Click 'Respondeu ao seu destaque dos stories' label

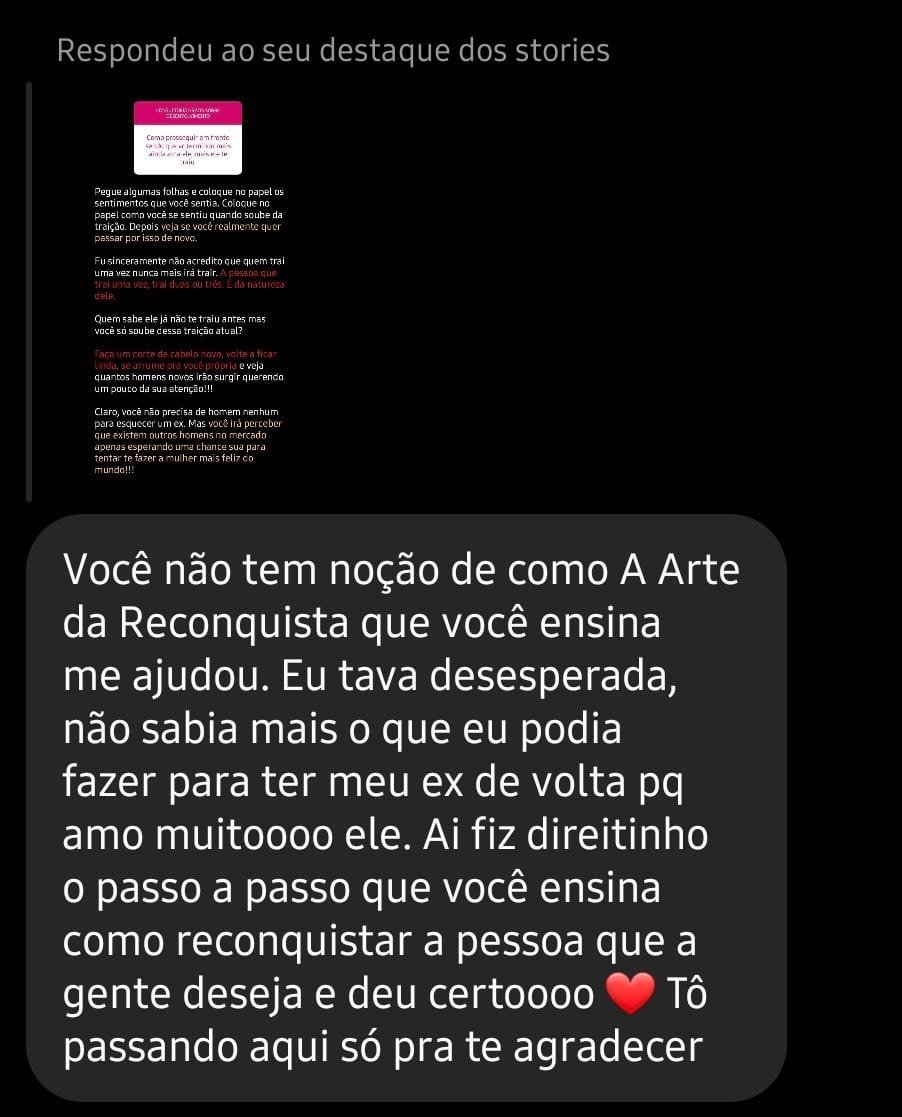tap(333, 48)
